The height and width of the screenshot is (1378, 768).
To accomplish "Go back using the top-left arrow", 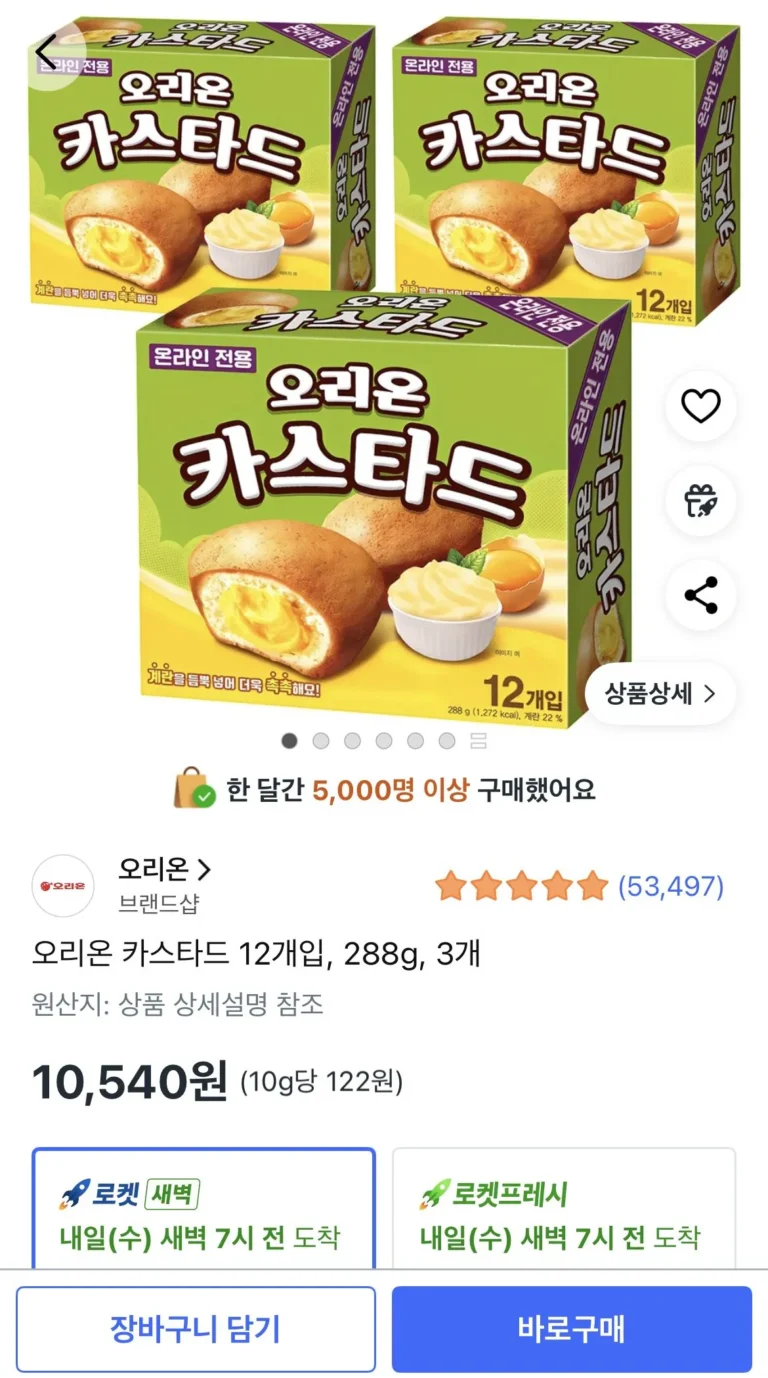I will tap(46, 52).
